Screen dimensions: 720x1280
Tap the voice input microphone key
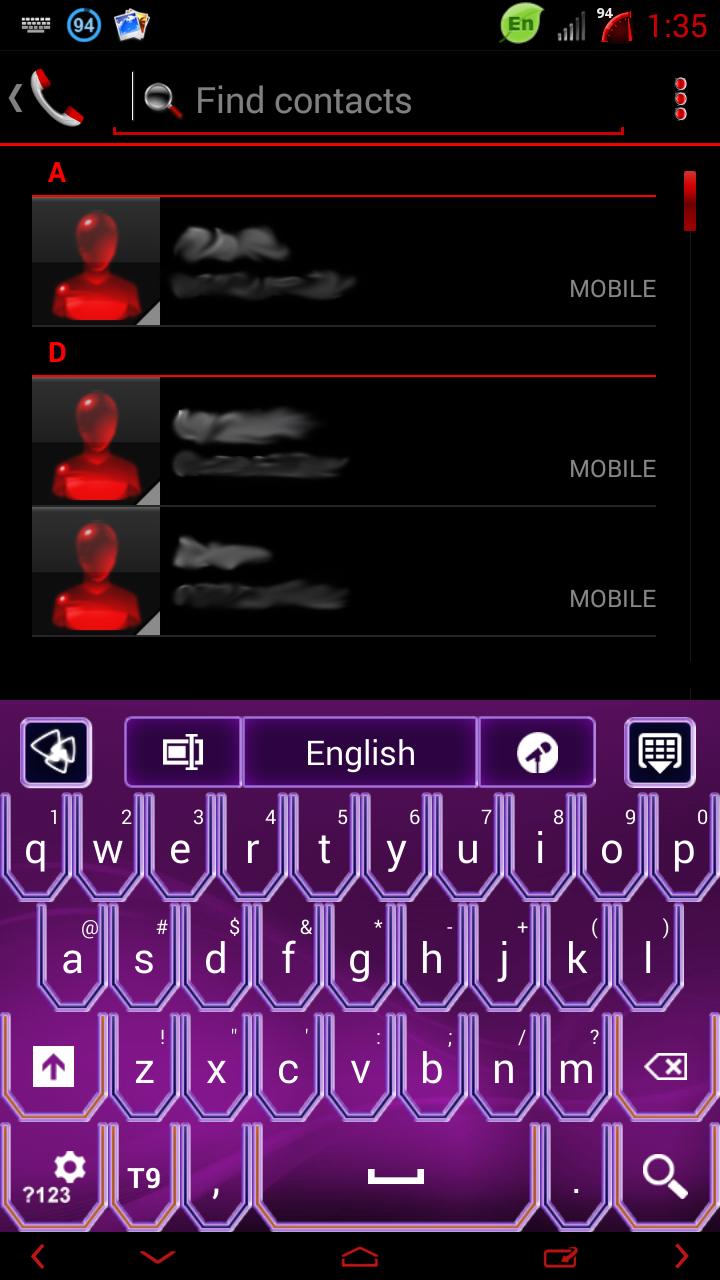537,753
